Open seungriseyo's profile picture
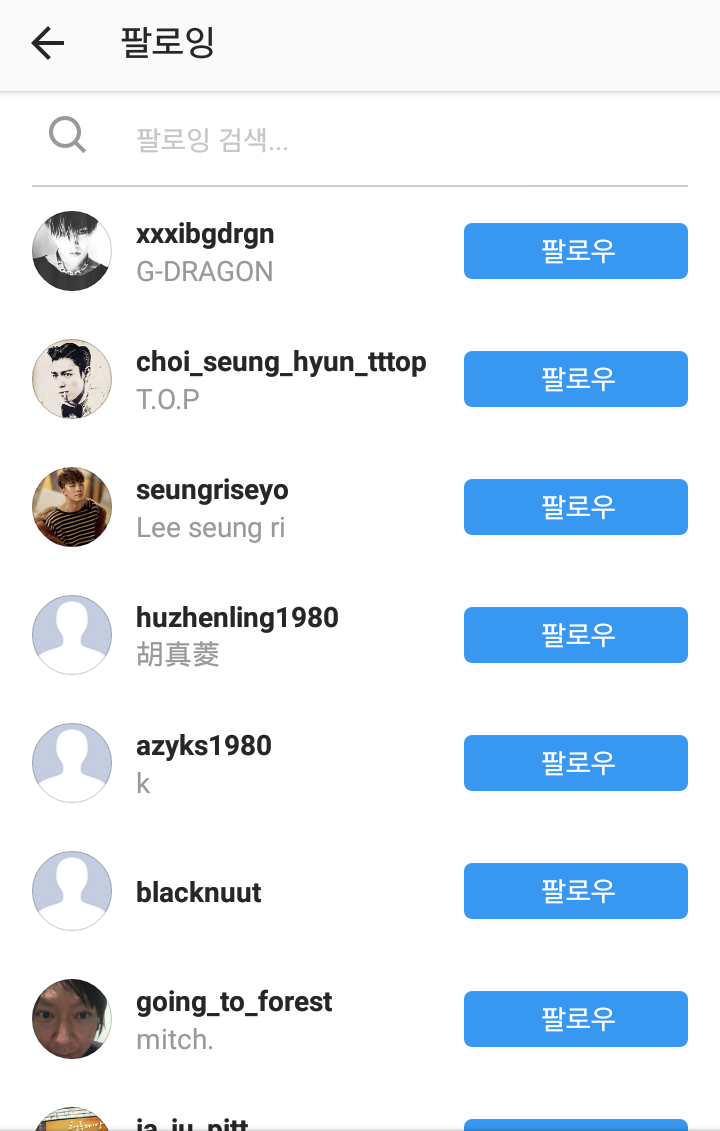Image resolution: width=720 pixels, height=1131 pixels. [x=72, y=507]
